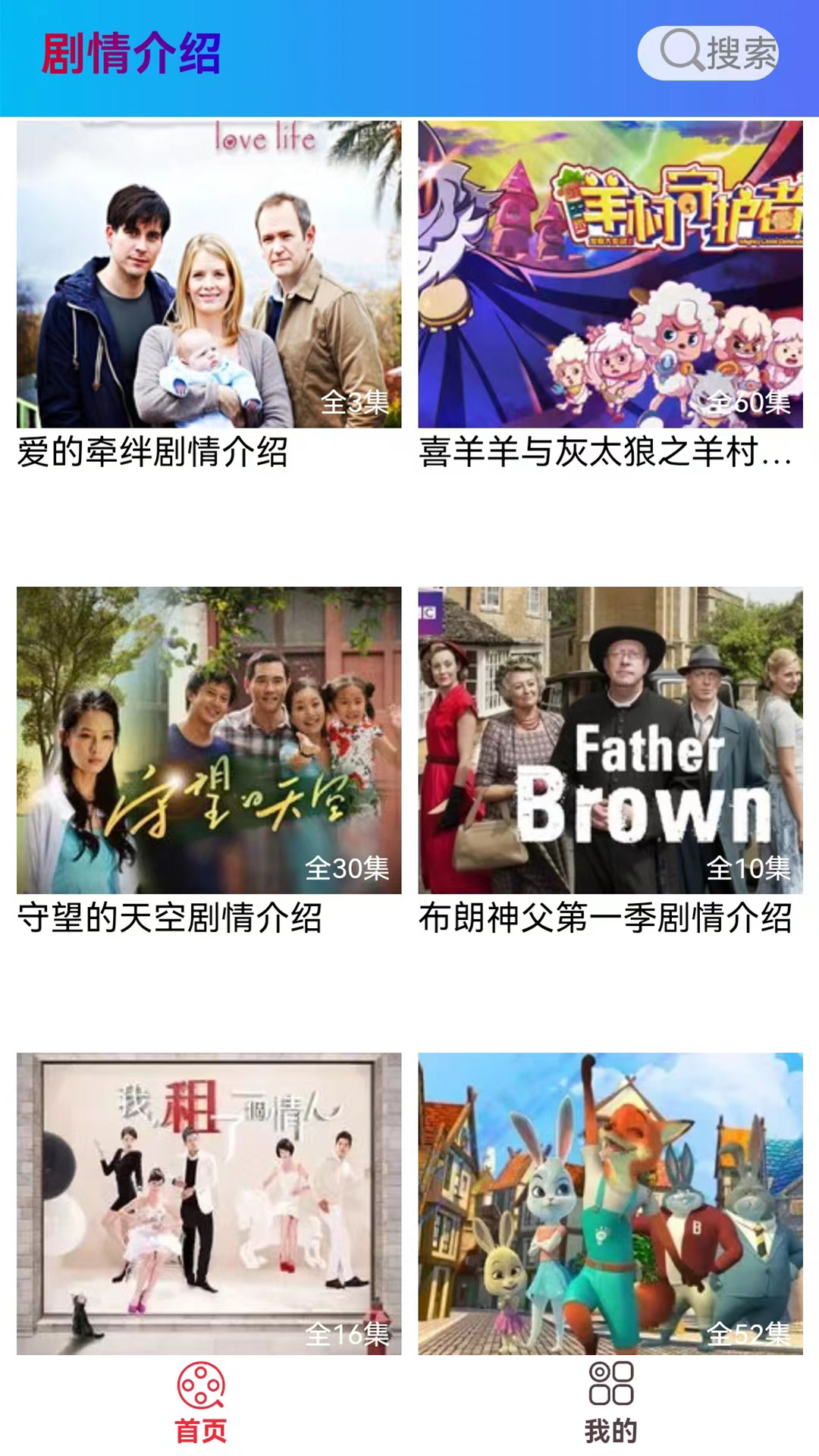The width and height of the screenshot is (819, 1456).
Task: Open the 搜索 search box
Action: pyautogui.click(x=708, y=53)
